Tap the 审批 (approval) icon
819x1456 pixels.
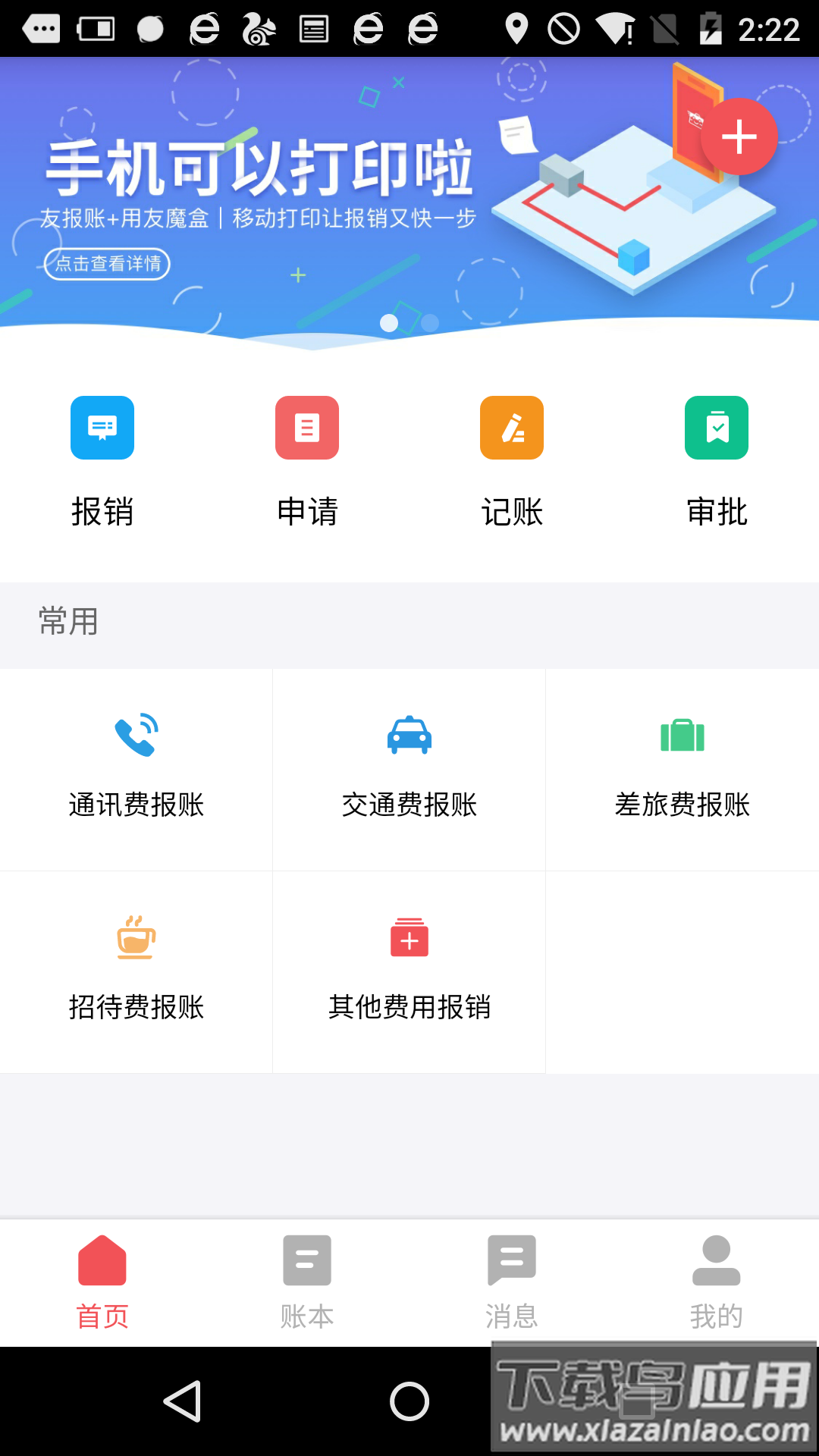point(716,428)
